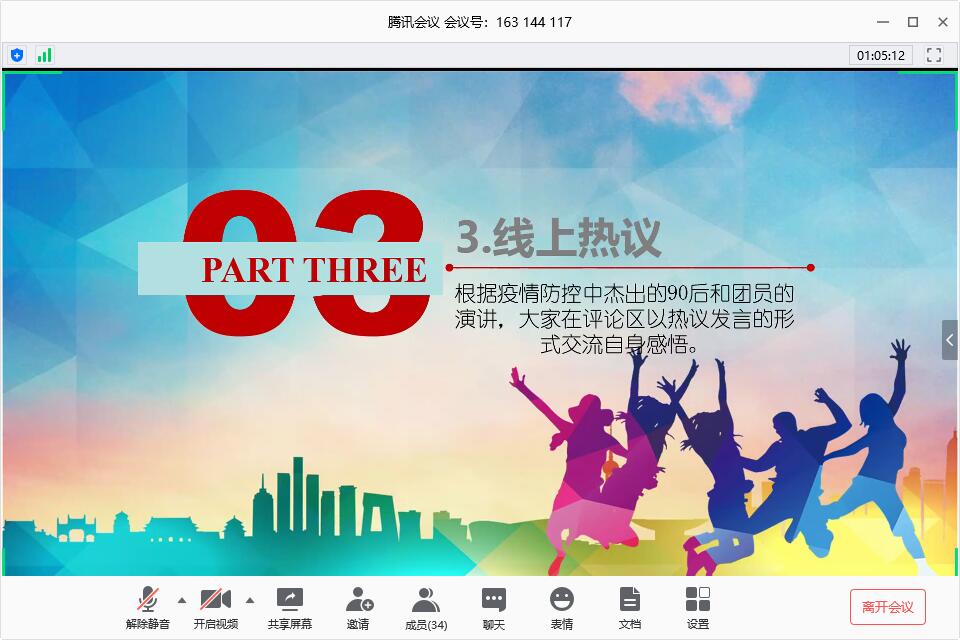Open emoji reactions (表情)
Image resolution: width=960 pixels, height=640 pixels.
562,606
